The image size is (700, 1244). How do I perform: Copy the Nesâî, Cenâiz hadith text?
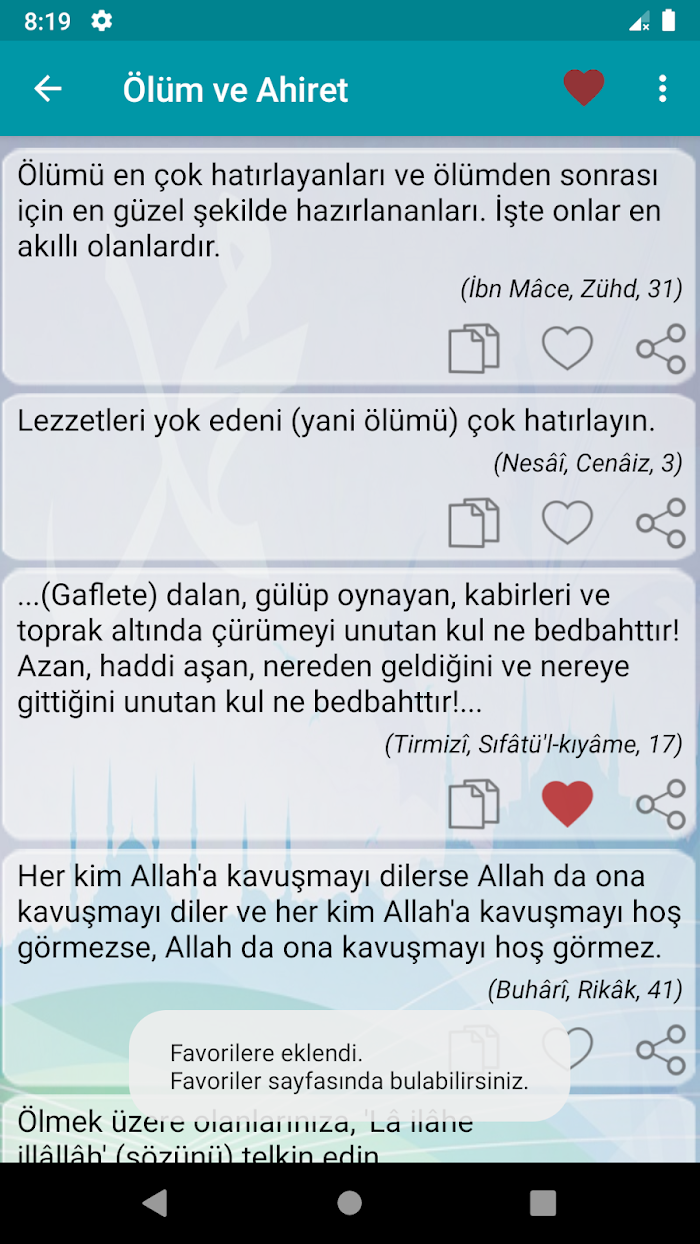coord(473,523)
